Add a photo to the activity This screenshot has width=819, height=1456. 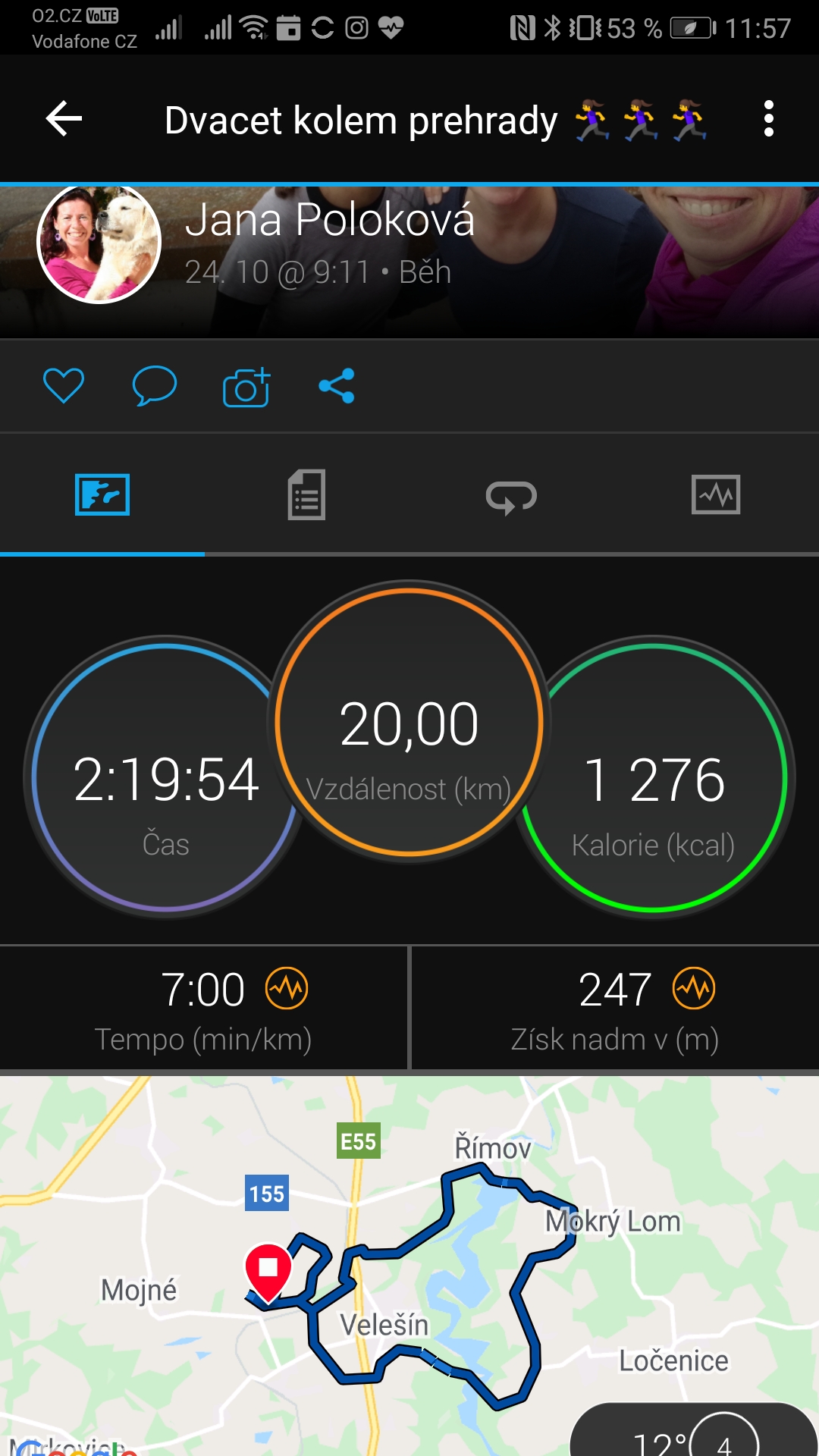point(246,386)
